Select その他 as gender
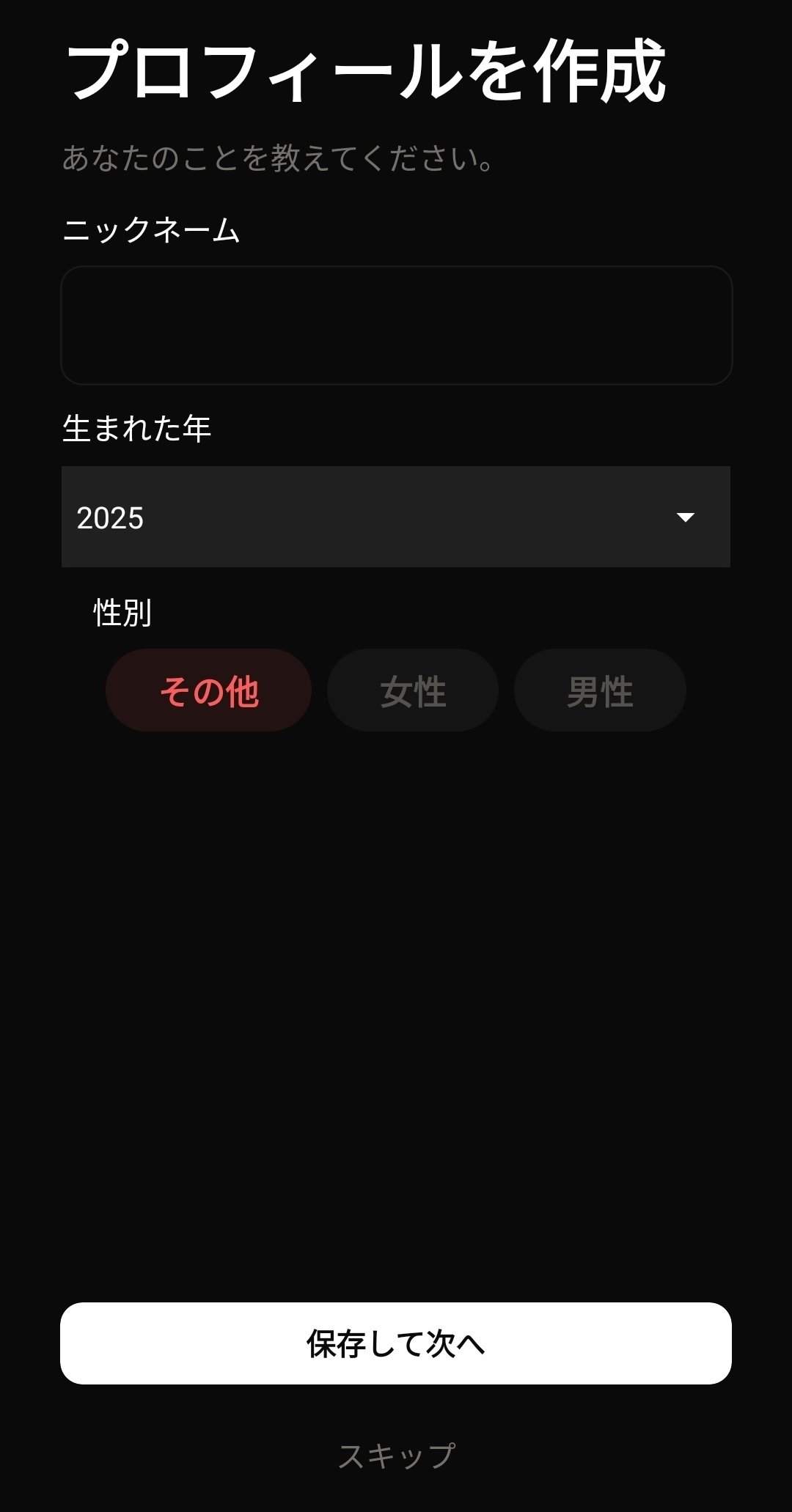Image resolution: width=792 pixels, height=1512 pixels. pos(209,690)
